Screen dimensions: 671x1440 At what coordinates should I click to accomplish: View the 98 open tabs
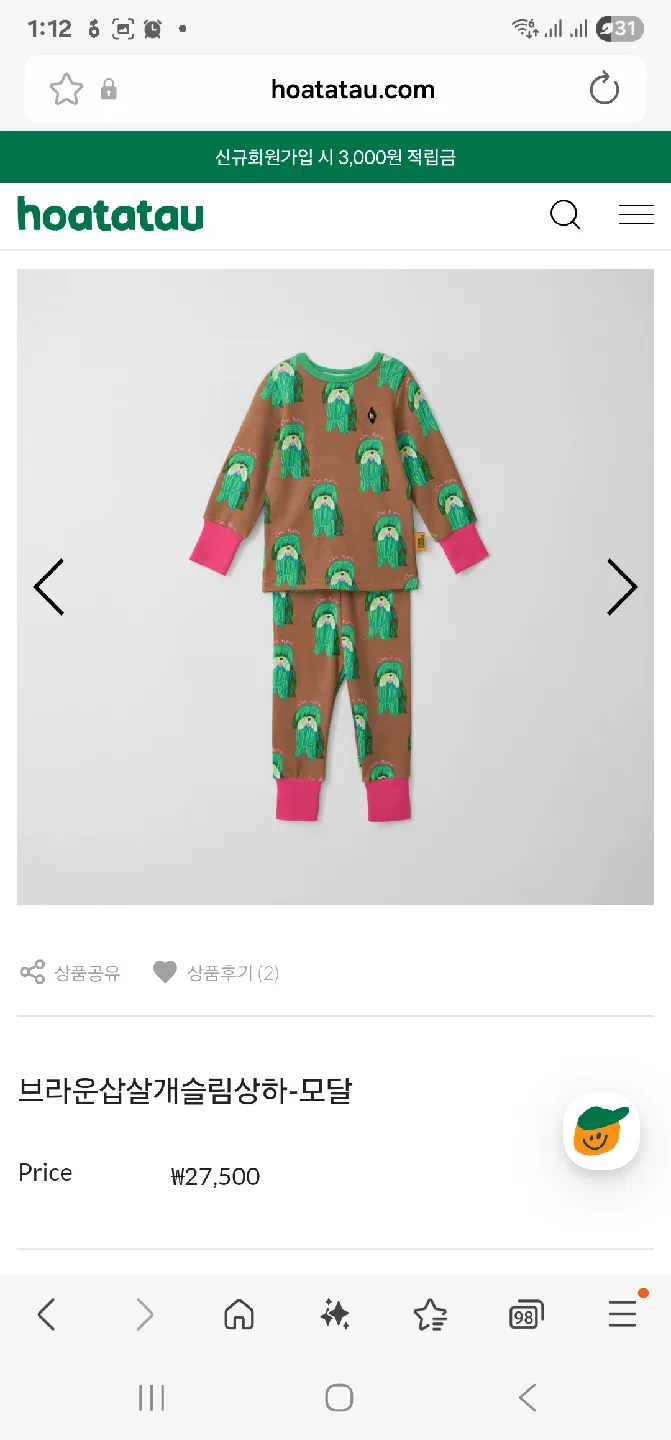point(526,1315)
